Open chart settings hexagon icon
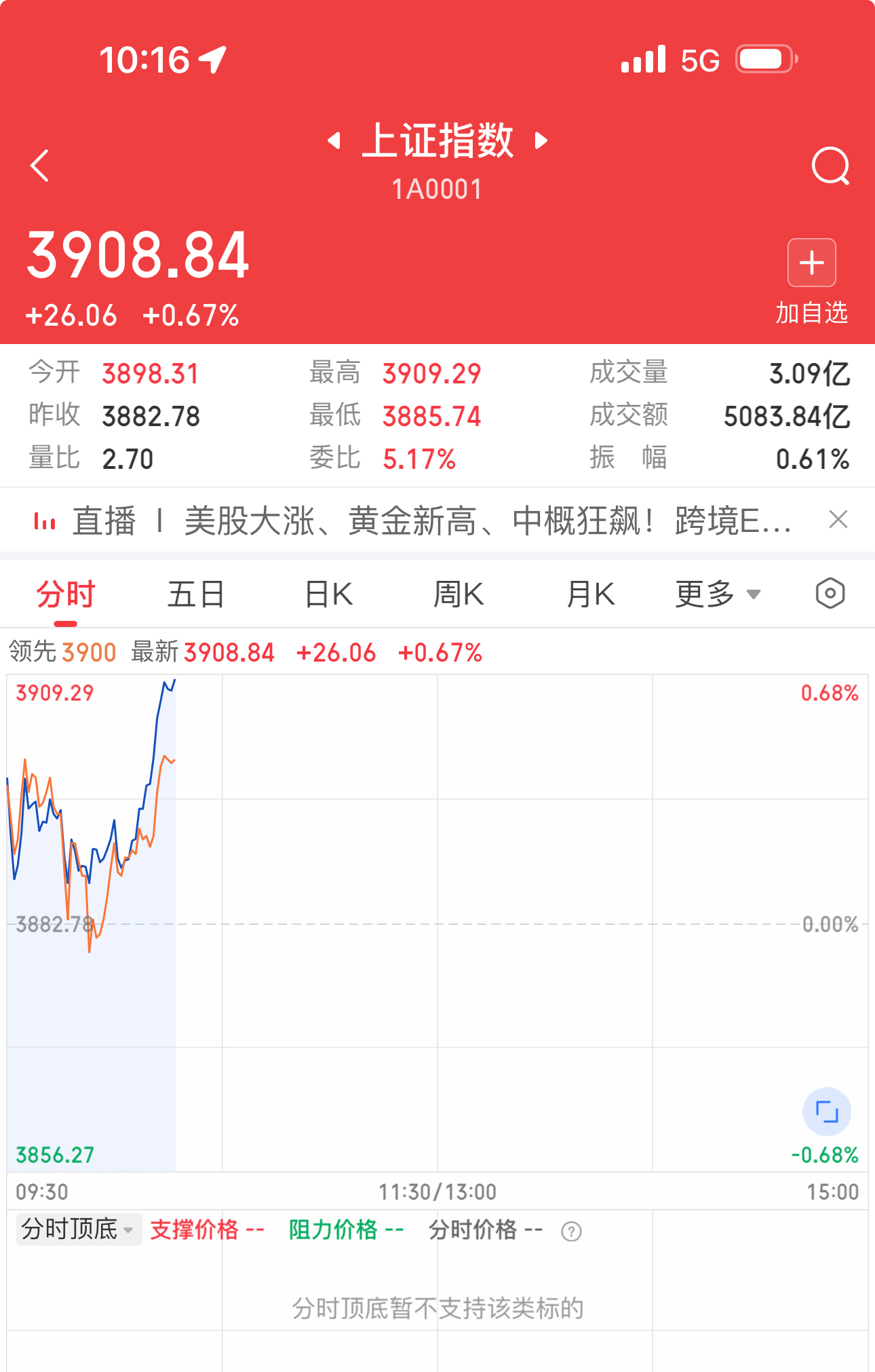Image resolution: width=875 pixels, height=1372 pixels. (x=830, y=594)
